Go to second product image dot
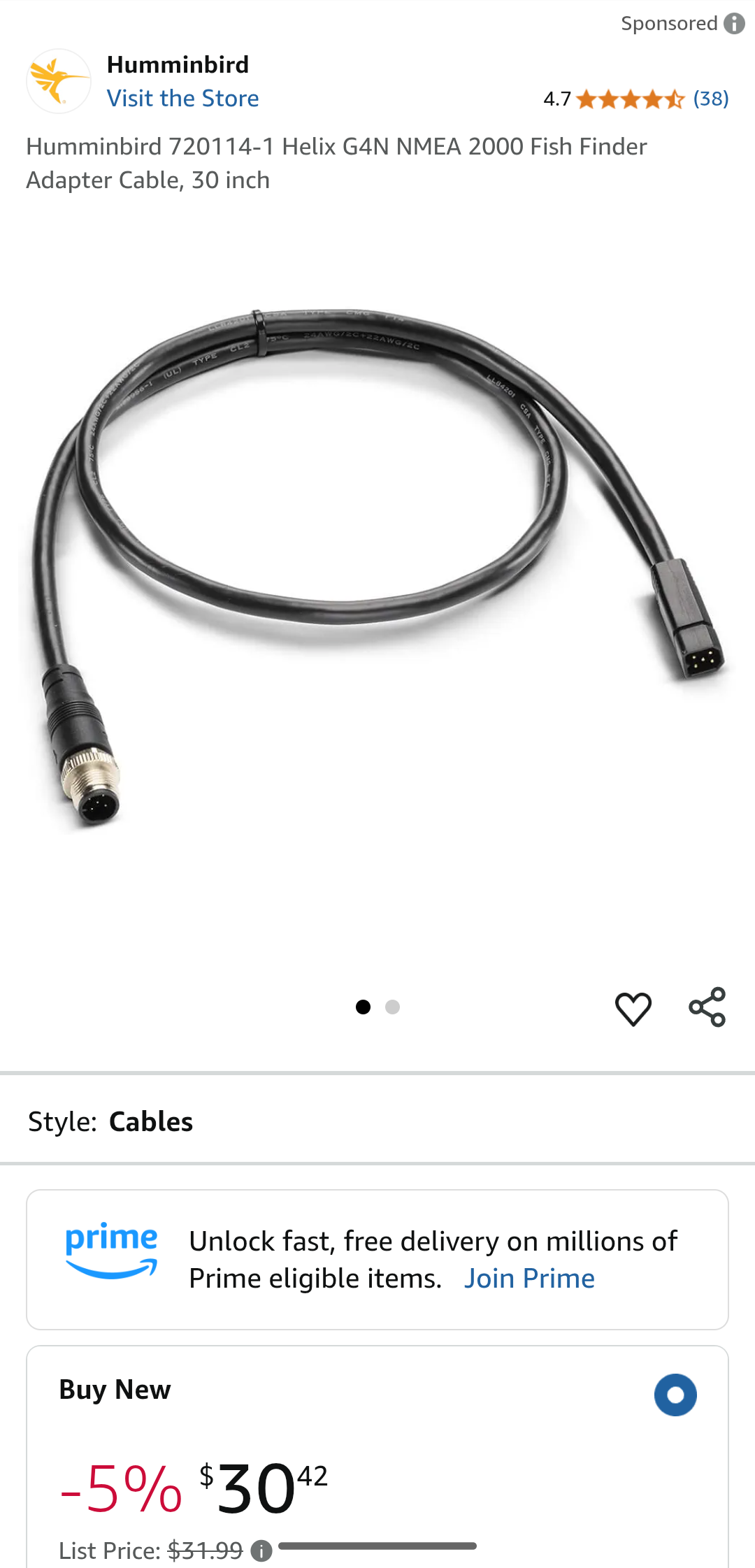Image resolution: width=755 pixels, height=1568 pixels. click(392, 1007)
